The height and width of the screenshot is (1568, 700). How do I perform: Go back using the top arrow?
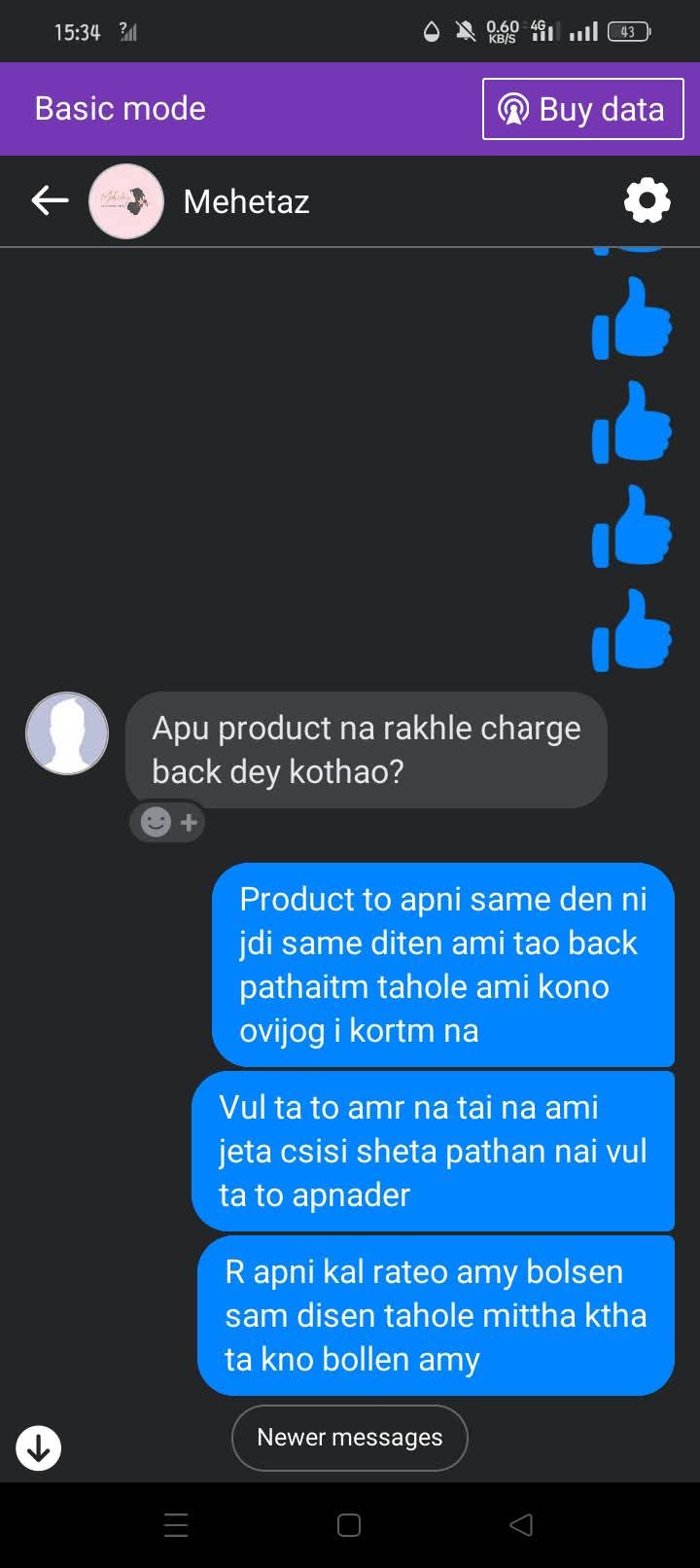click(50, 201)
